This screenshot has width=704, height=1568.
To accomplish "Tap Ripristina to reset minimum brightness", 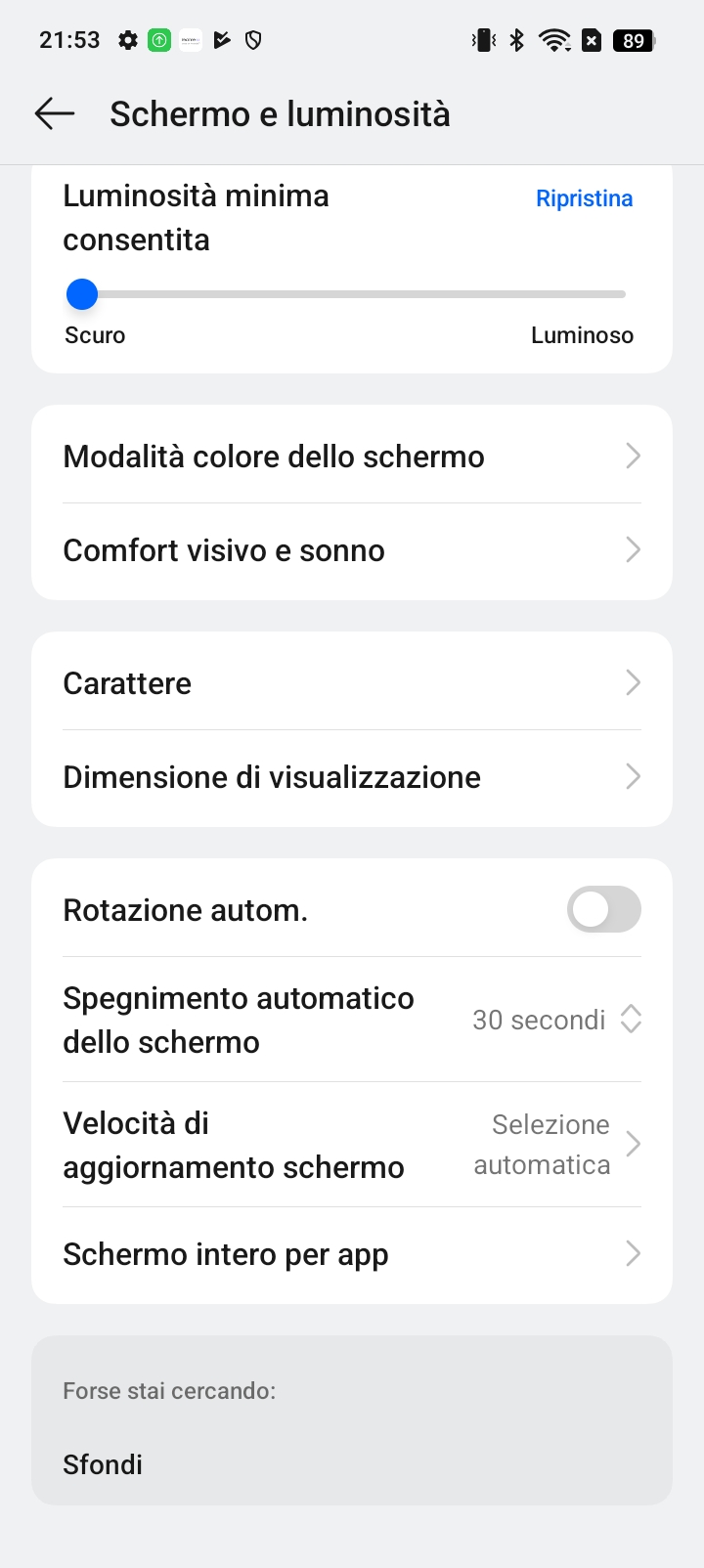I will pyautogui.click(x=584, y=198).
